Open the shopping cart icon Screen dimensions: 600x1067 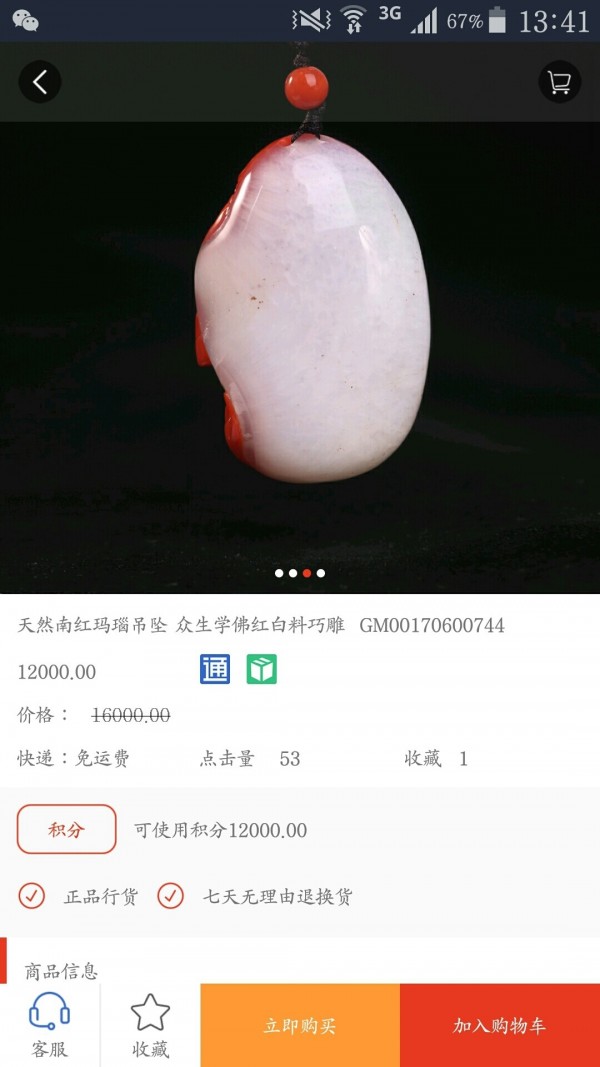coord(560,82)
